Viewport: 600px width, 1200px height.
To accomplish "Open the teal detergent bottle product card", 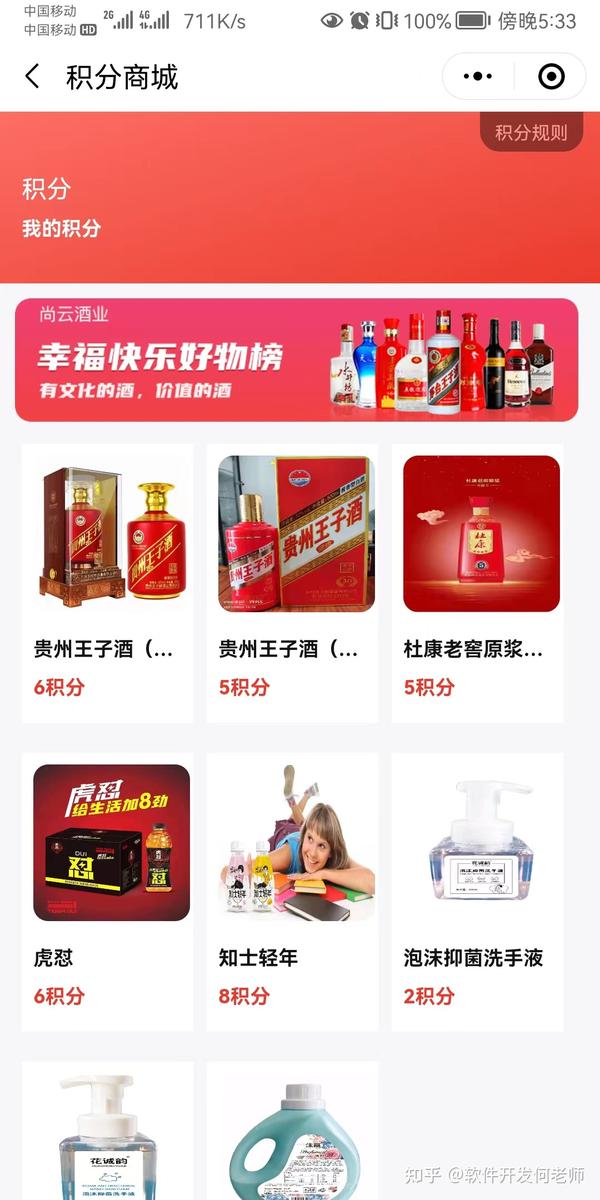I will click(x=292, y=1131).
